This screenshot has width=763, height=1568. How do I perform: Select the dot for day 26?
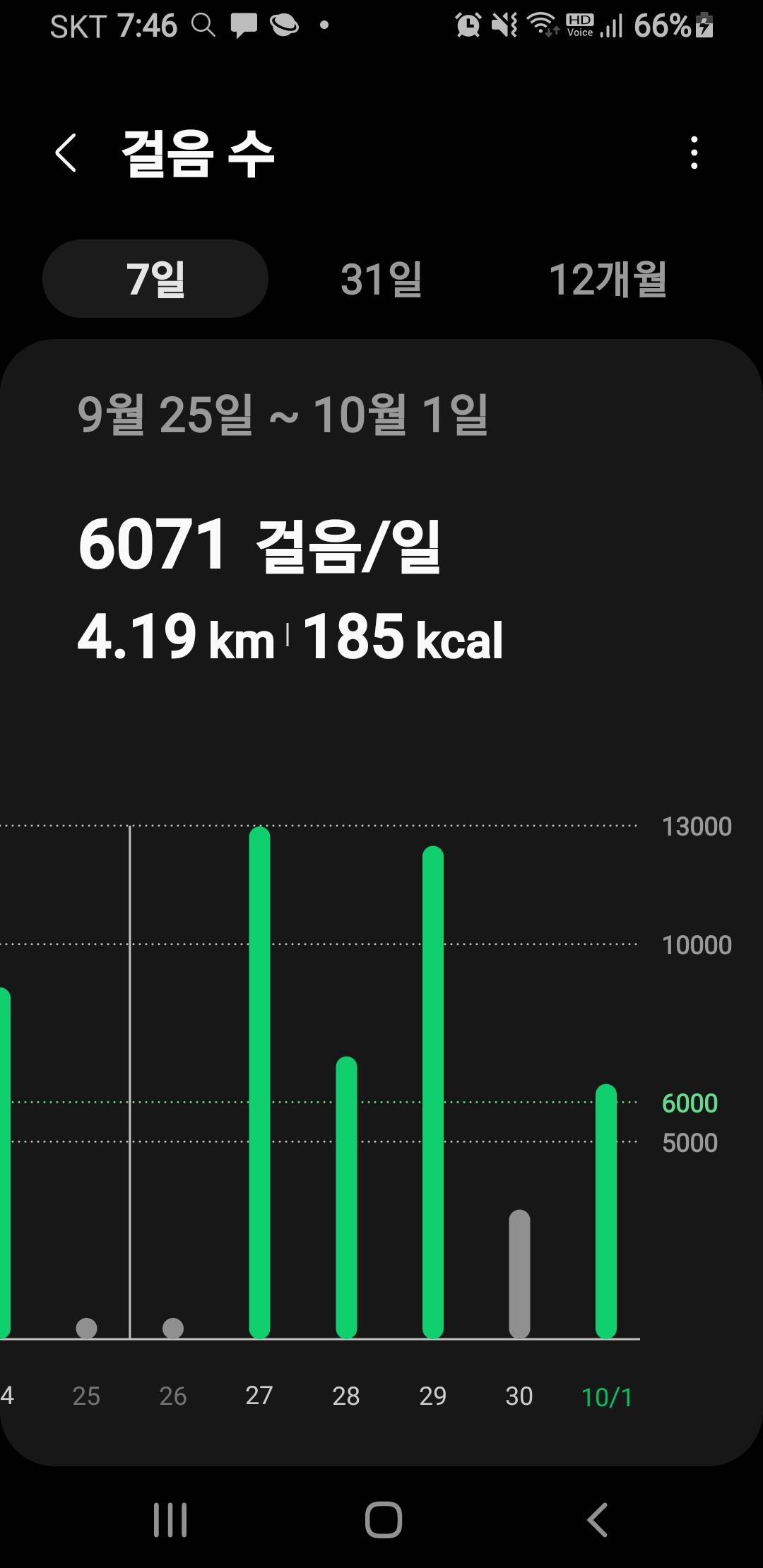click(x=173, y=1328)
